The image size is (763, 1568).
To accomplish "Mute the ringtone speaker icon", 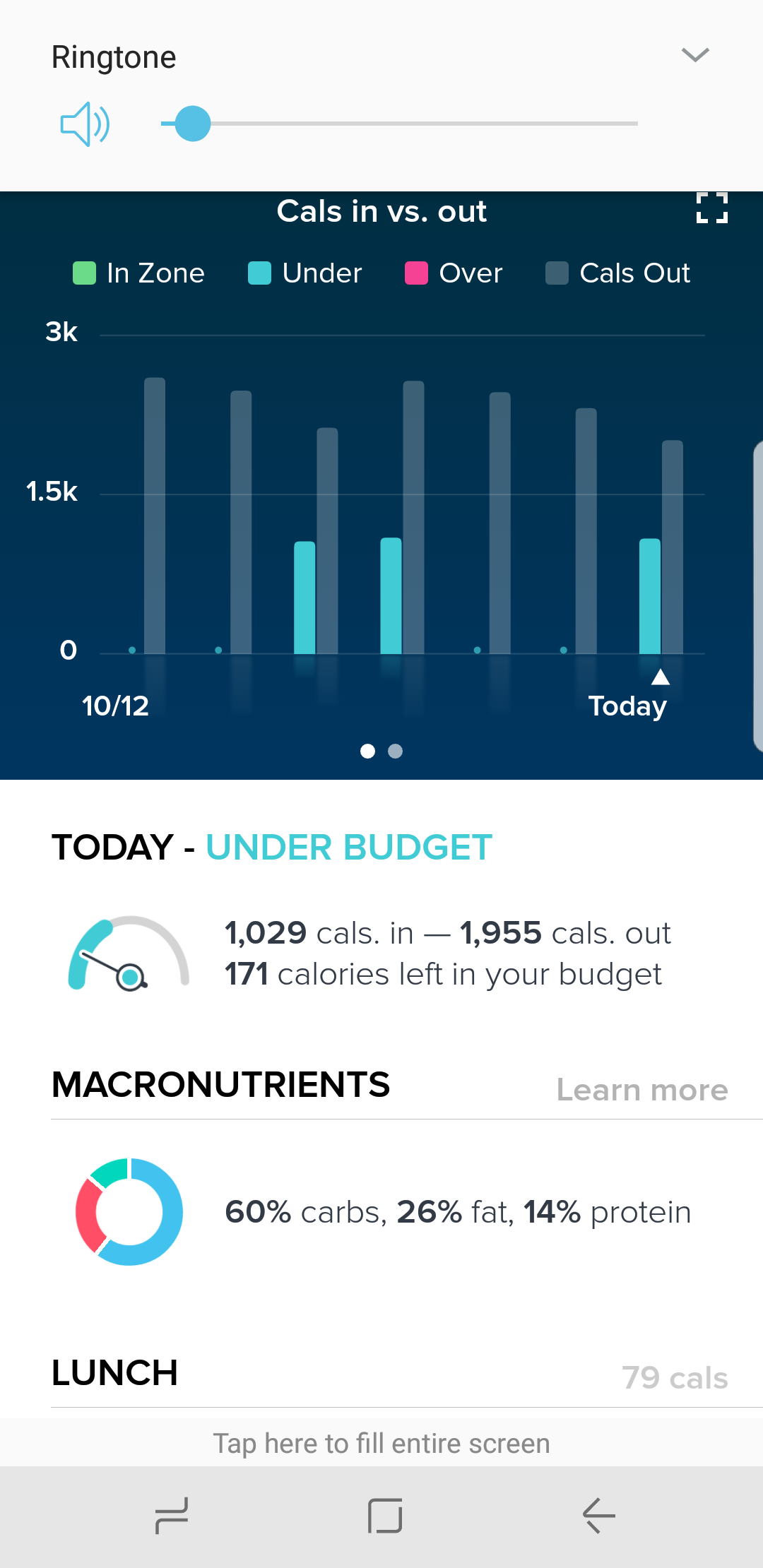I will (x=85, y=124).
